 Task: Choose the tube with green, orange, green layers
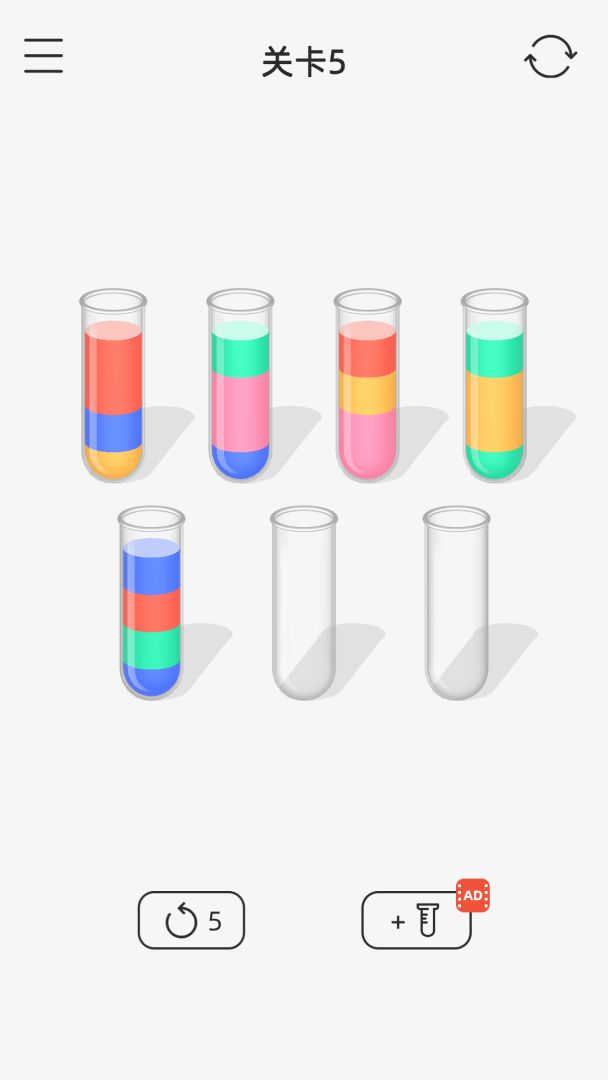494,386
